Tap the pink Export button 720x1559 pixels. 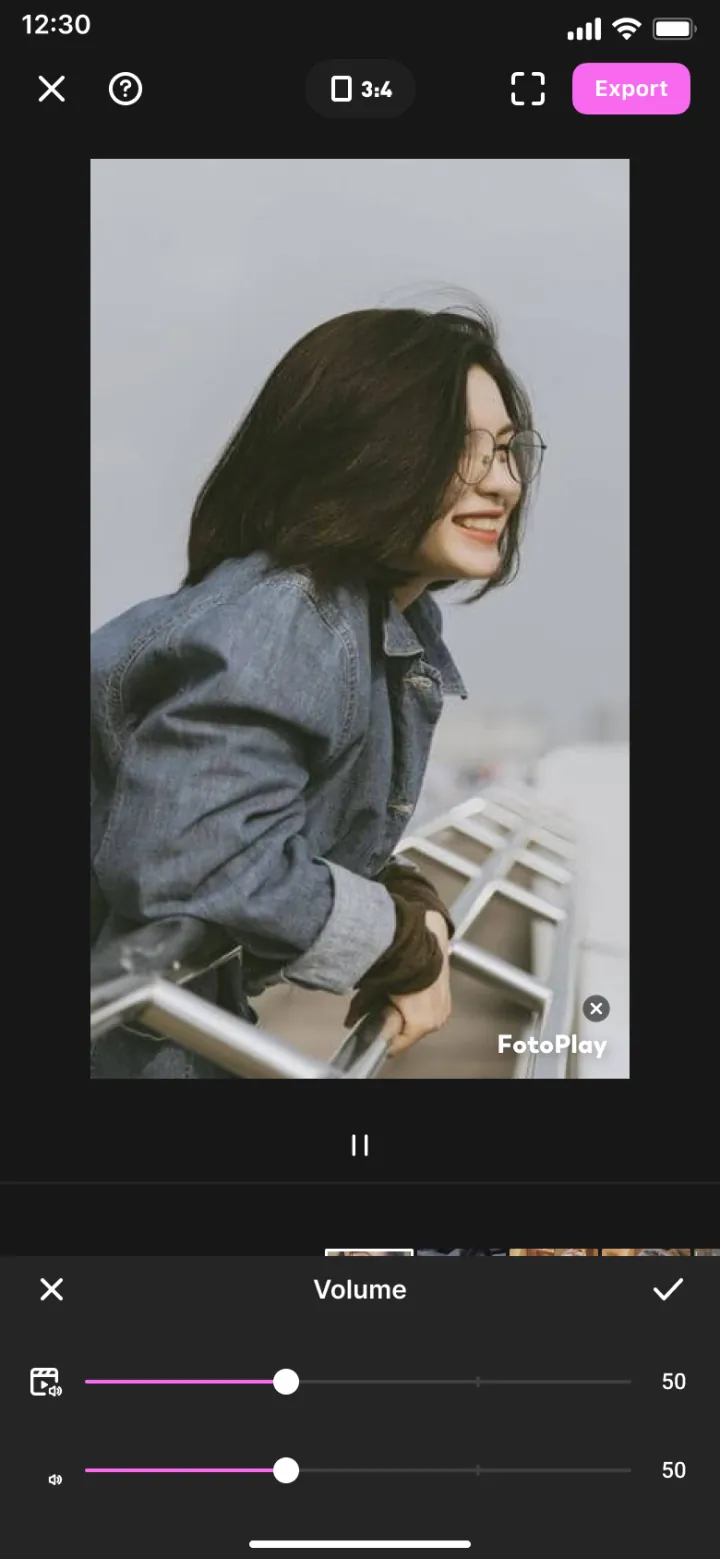click(x=631, y=89)
